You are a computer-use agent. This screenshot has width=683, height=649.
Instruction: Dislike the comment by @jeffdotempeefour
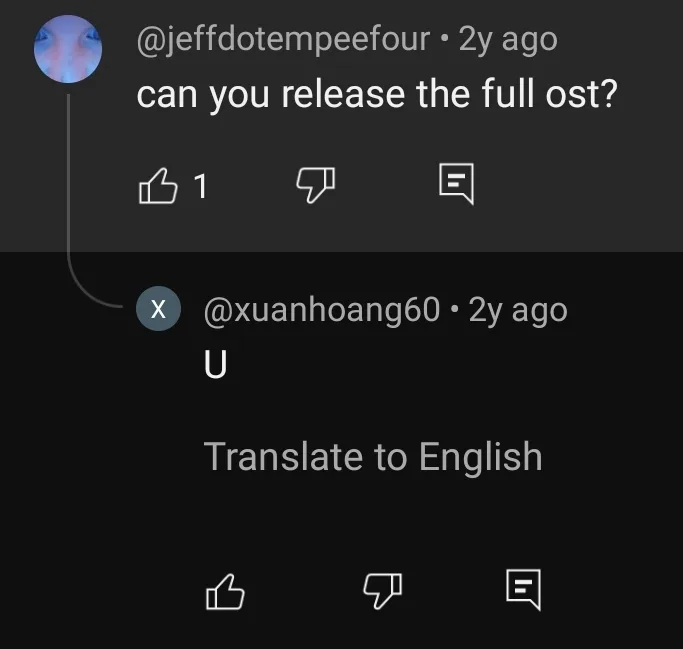(x=316, y=184)
